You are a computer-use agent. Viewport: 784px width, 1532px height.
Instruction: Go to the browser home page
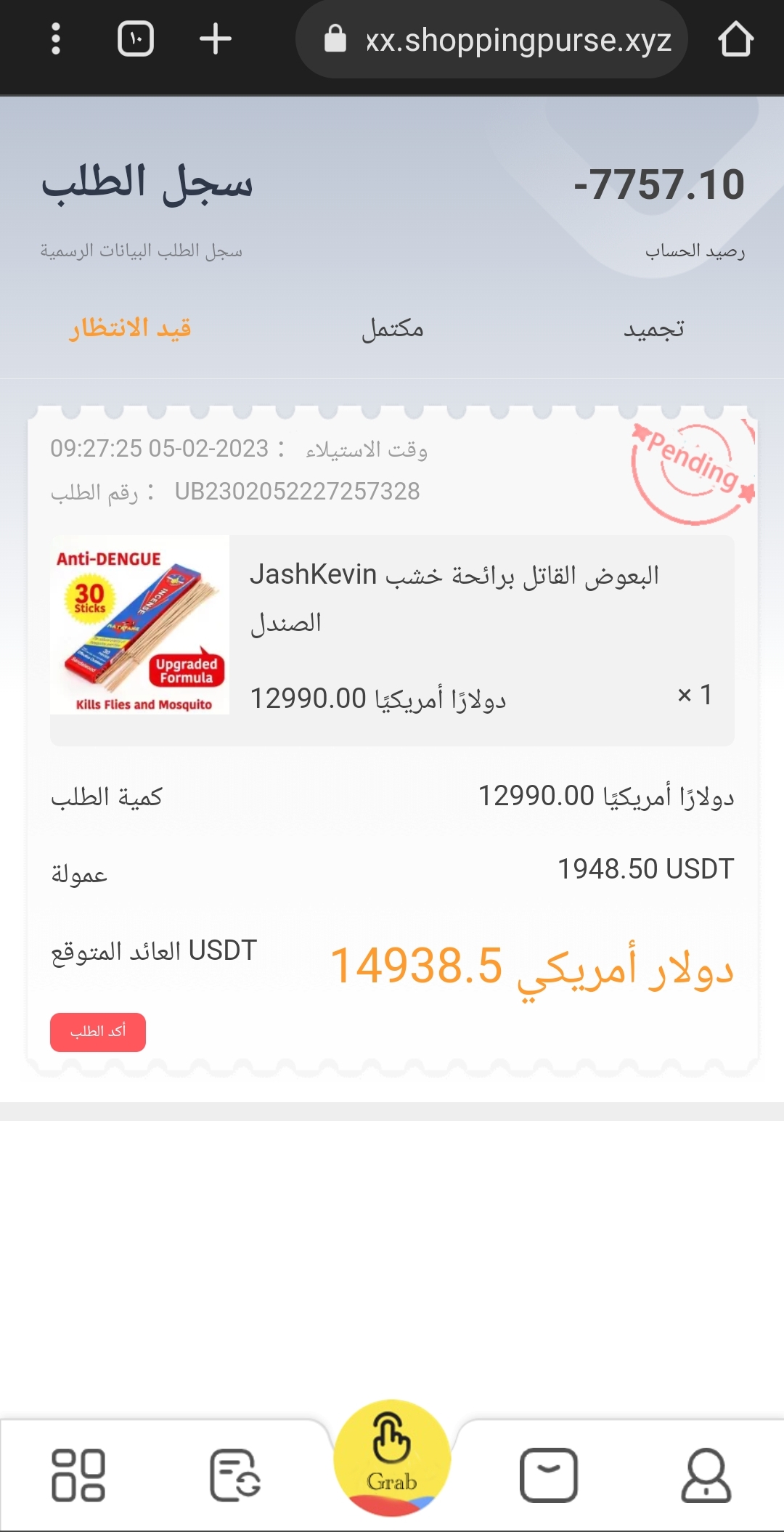pos(735,39)
